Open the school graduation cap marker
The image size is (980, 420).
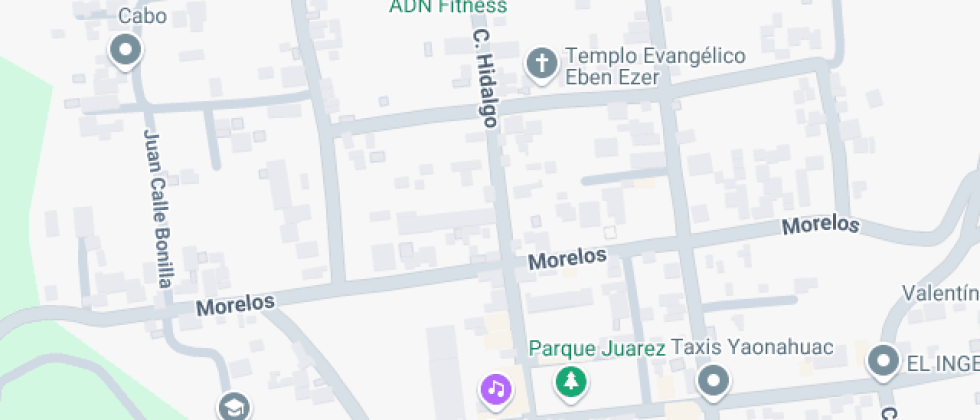(x=234, y=406)
